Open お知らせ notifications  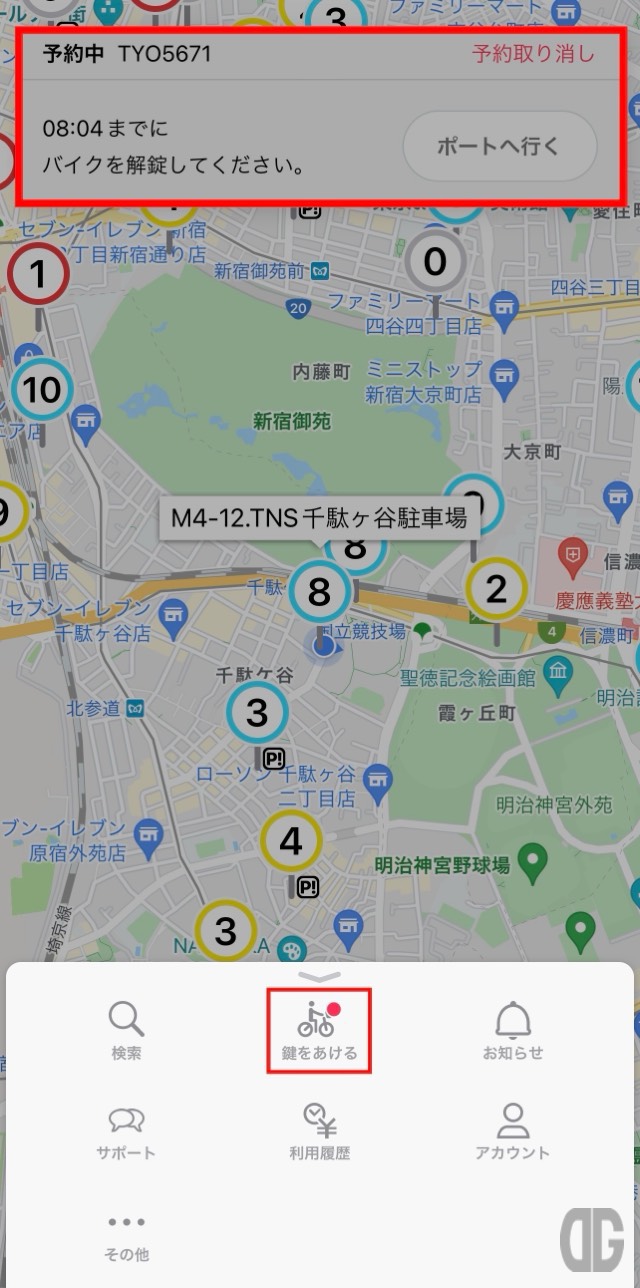[x=513, y=1030]
